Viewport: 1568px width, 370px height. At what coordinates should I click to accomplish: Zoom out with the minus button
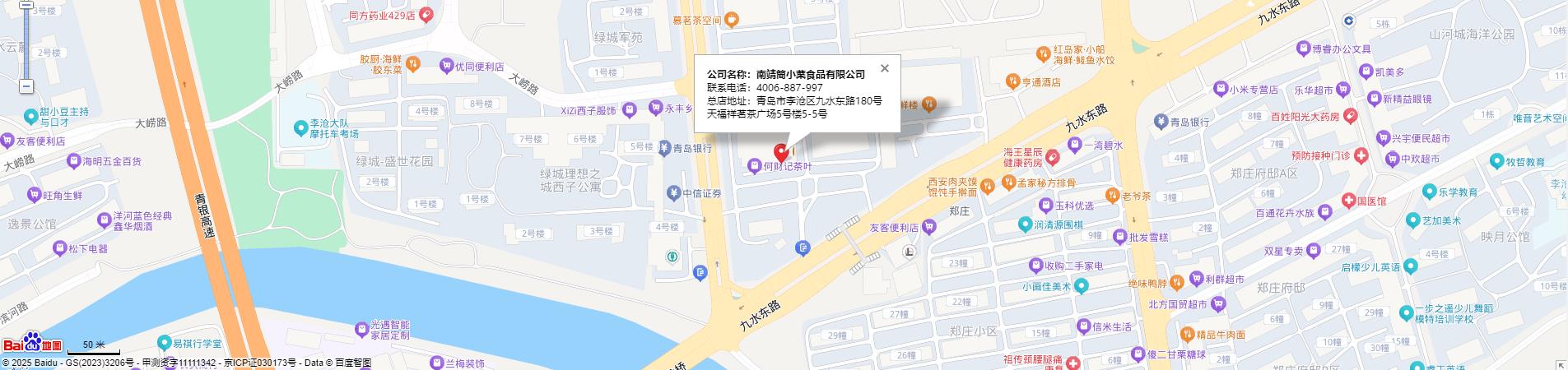point(26,86)
